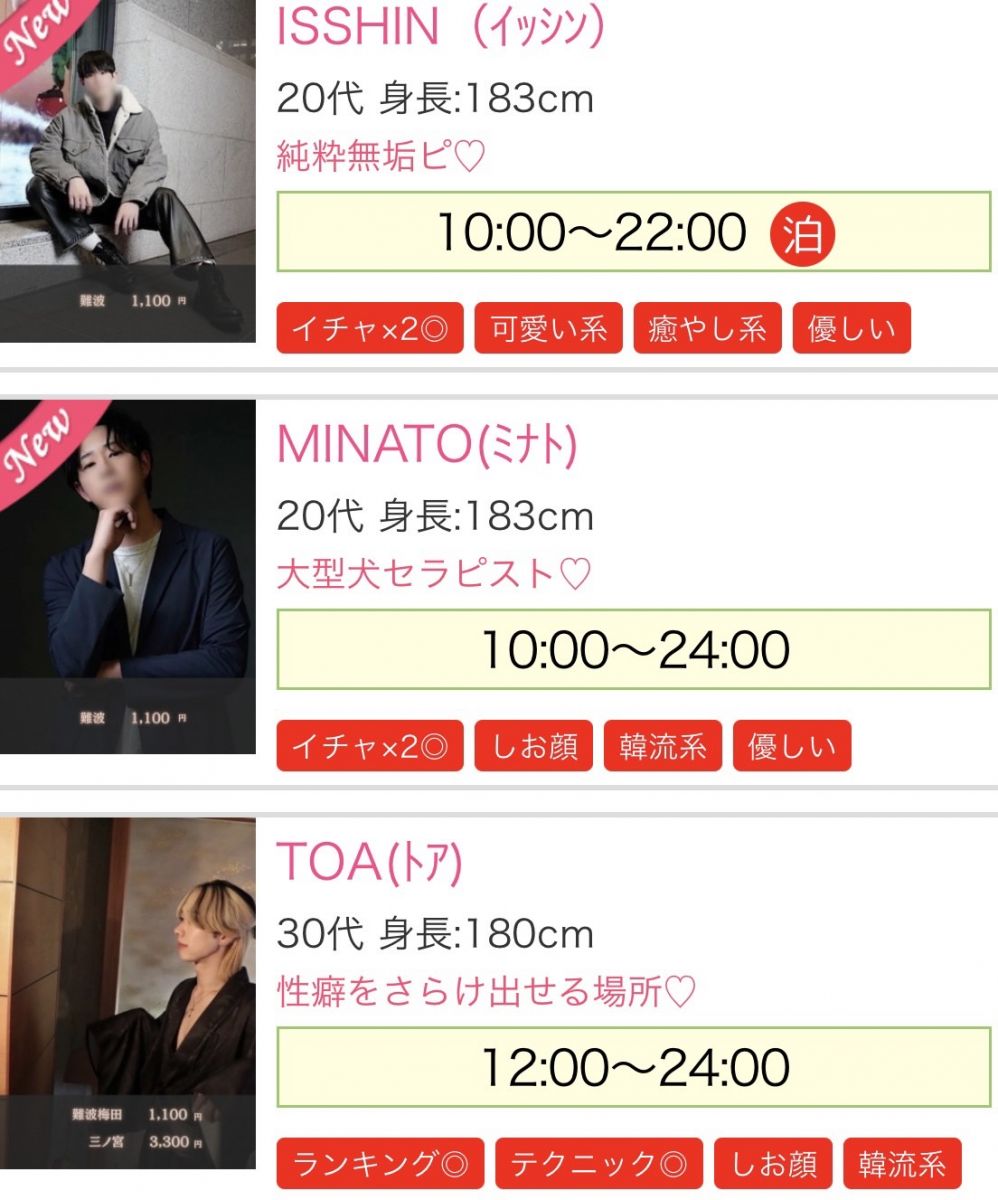Select the ランキング◎ tag

pos(380,1163)
